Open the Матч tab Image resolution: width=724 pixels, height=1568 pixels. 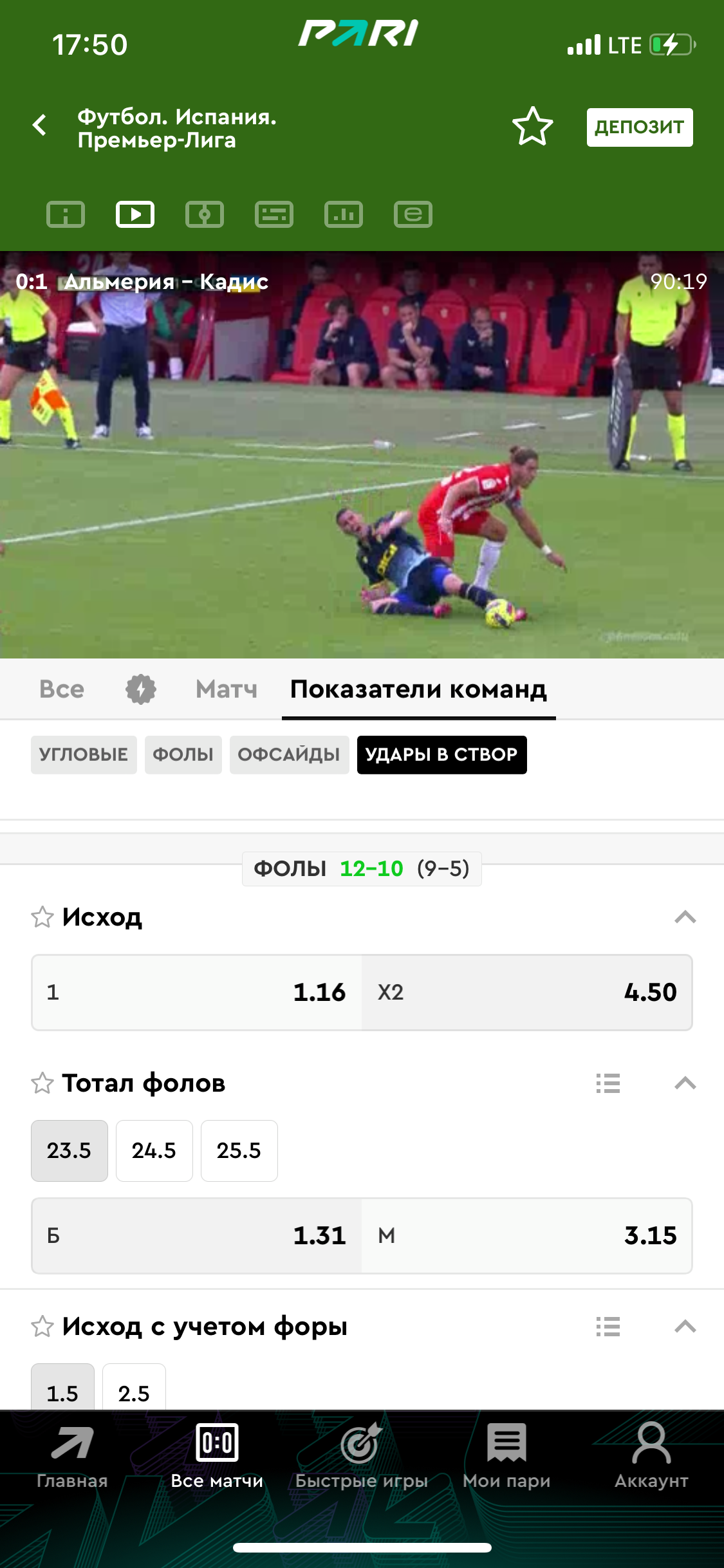(x=226, y=689)
